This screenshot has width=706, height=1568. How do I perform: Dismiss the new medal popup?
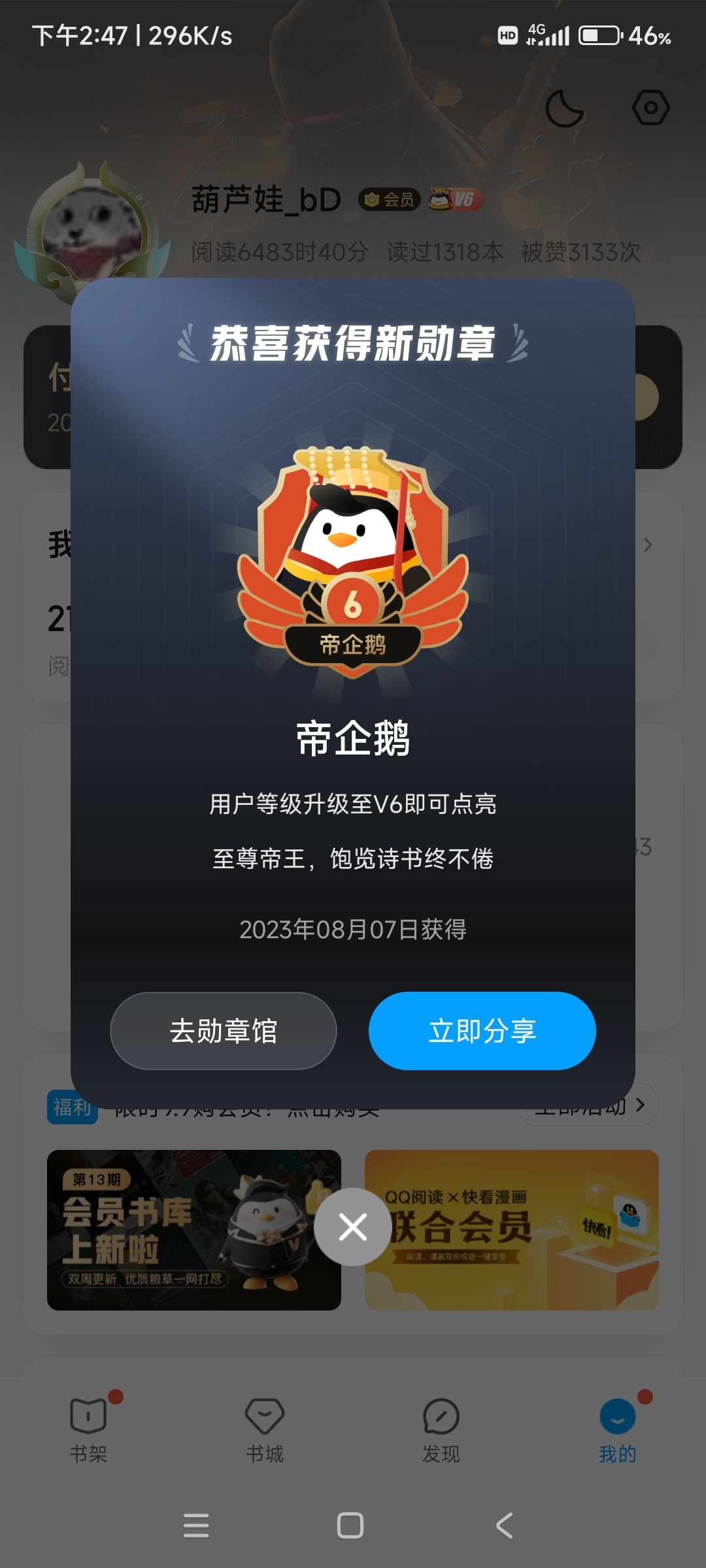[352, 1226]
